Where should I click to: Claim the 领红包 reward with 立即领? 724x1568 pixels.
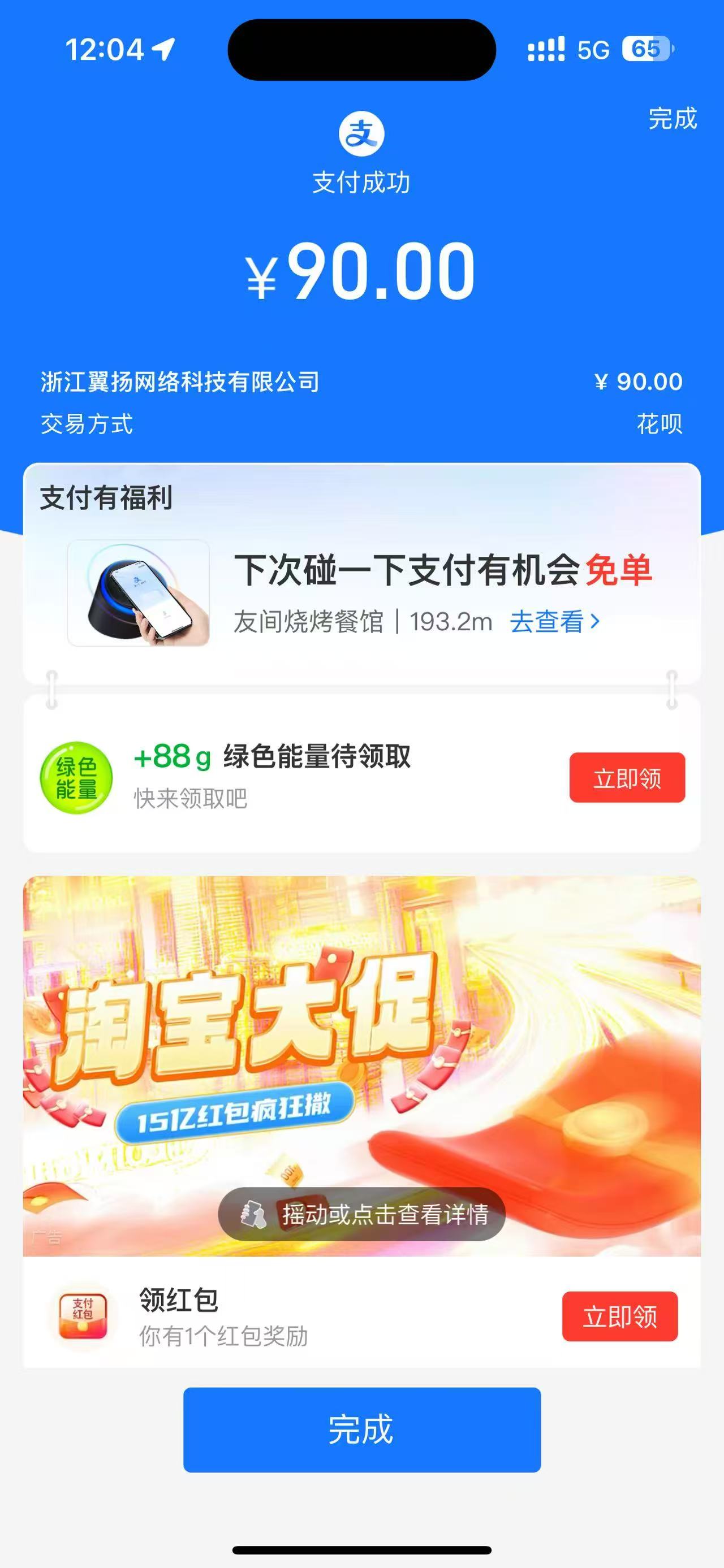pyautogui.click(x=619, y=1316)
